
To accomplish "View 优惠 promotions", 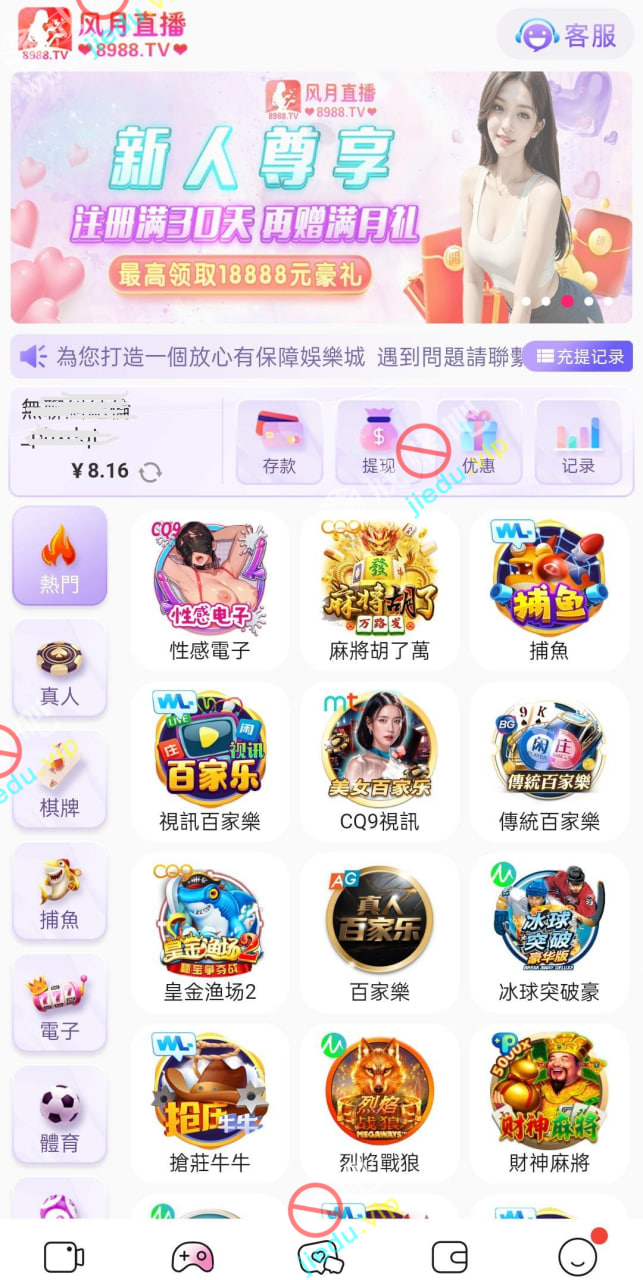I will tap(479, 441).
